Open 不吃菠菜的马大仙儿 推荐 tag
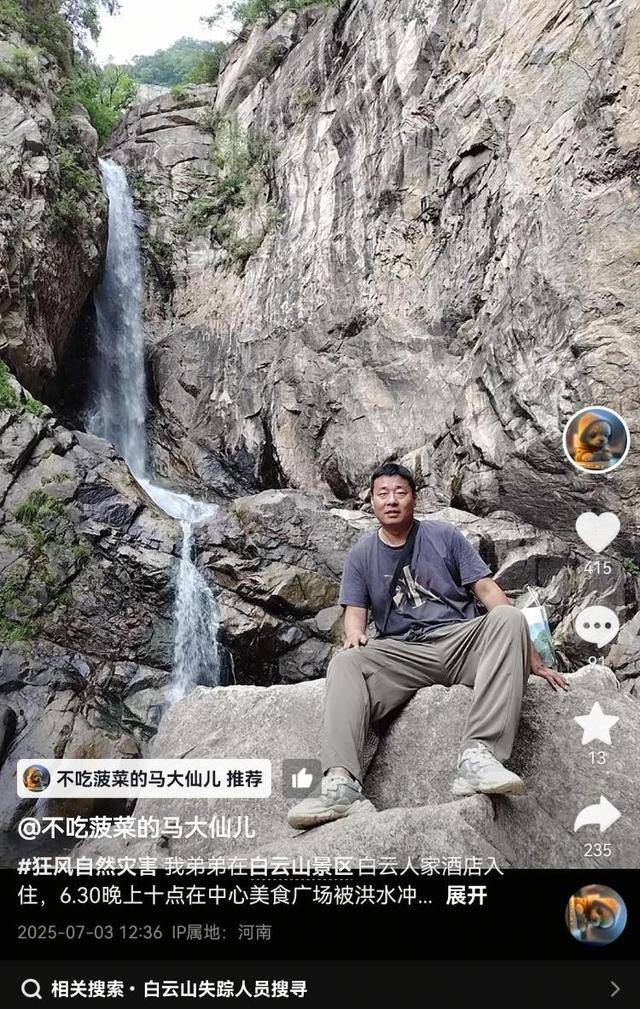 click(x=144, y=778)
